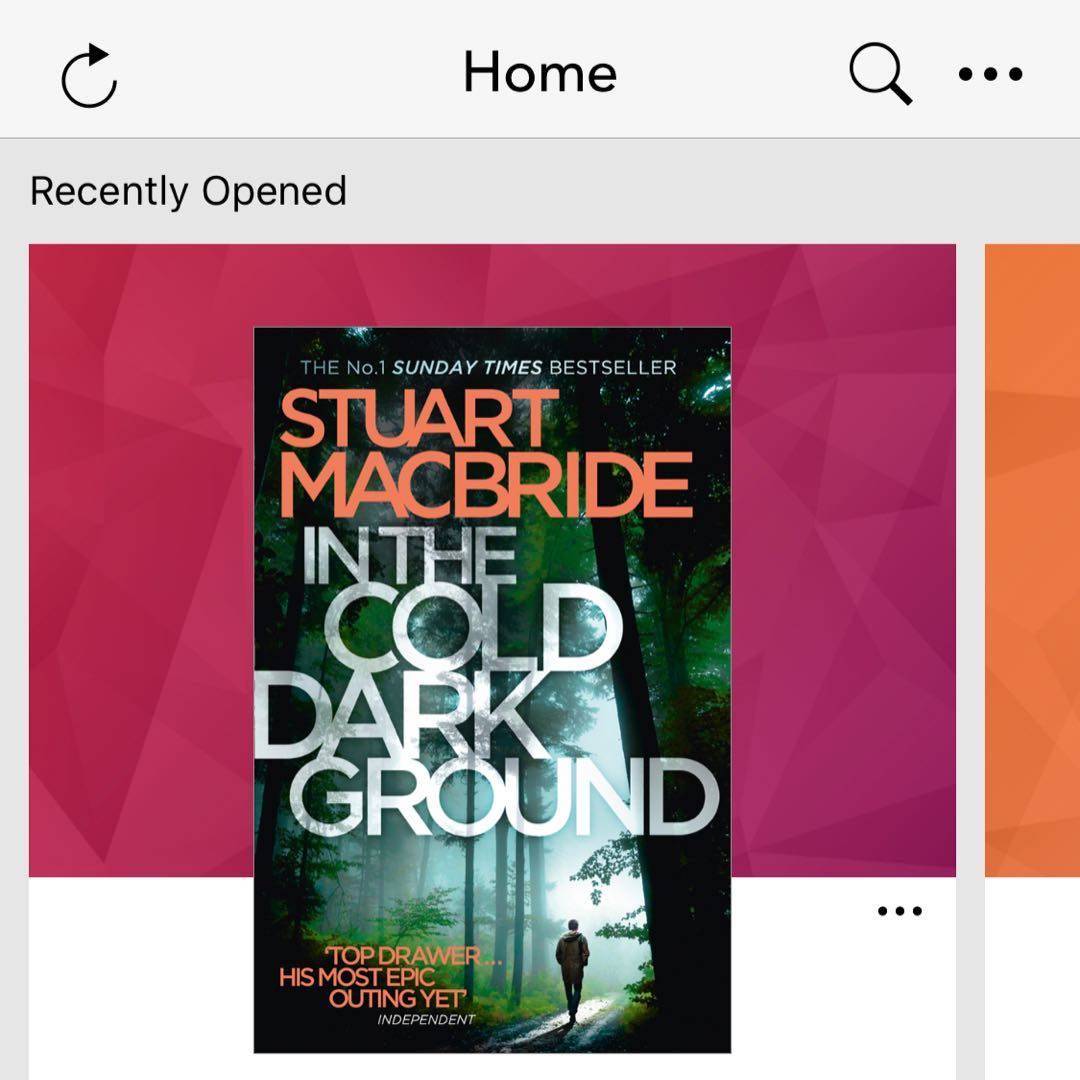Open options menu for In the Cold Dark Ground
This screenshot has width=1080, height=1080.
pos(899,911)
